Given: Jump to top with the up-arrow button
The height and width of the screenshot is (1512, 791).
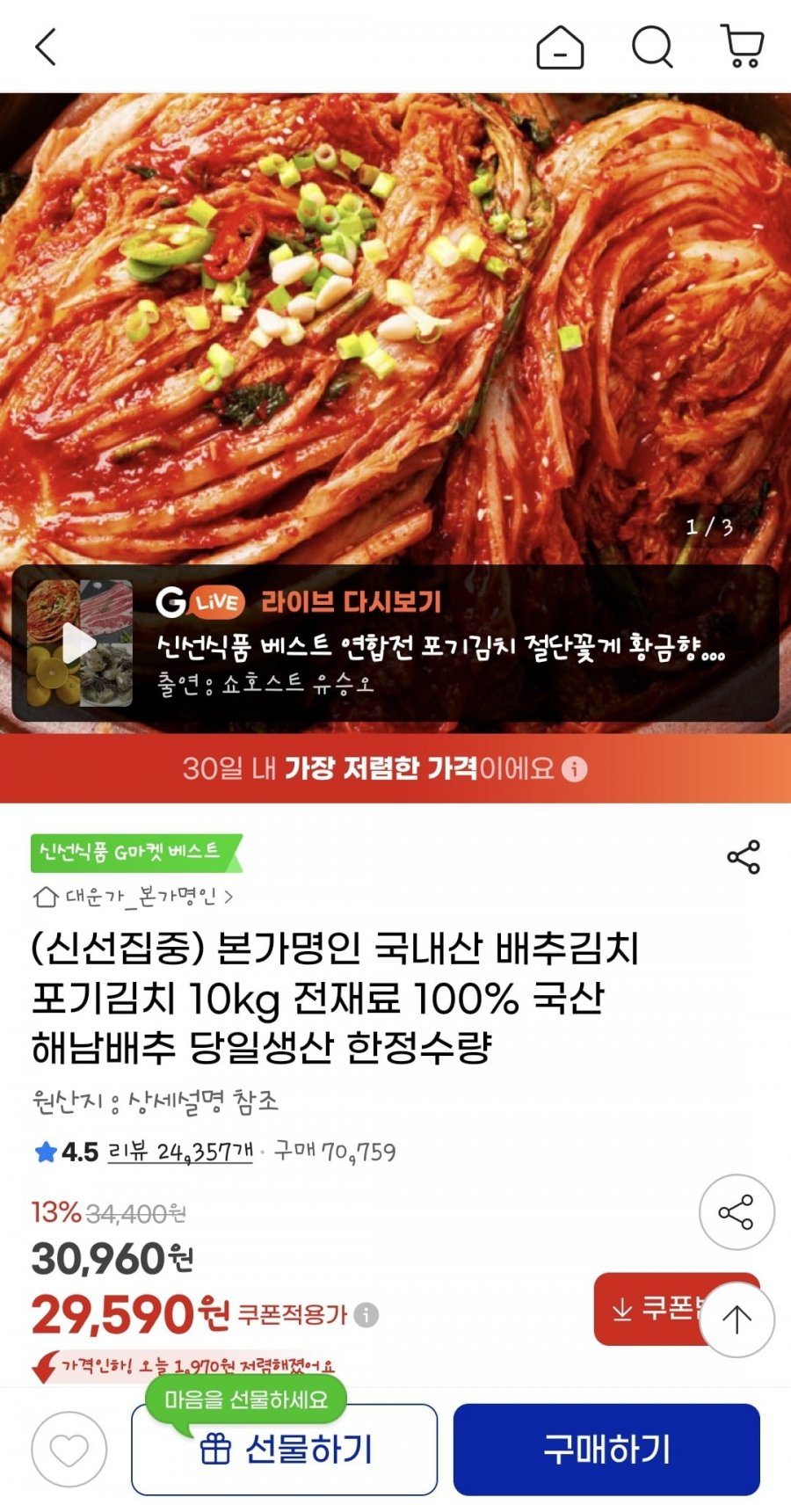Looking at the screenshot, I should pyautogui.click(x=737, y=1319).
